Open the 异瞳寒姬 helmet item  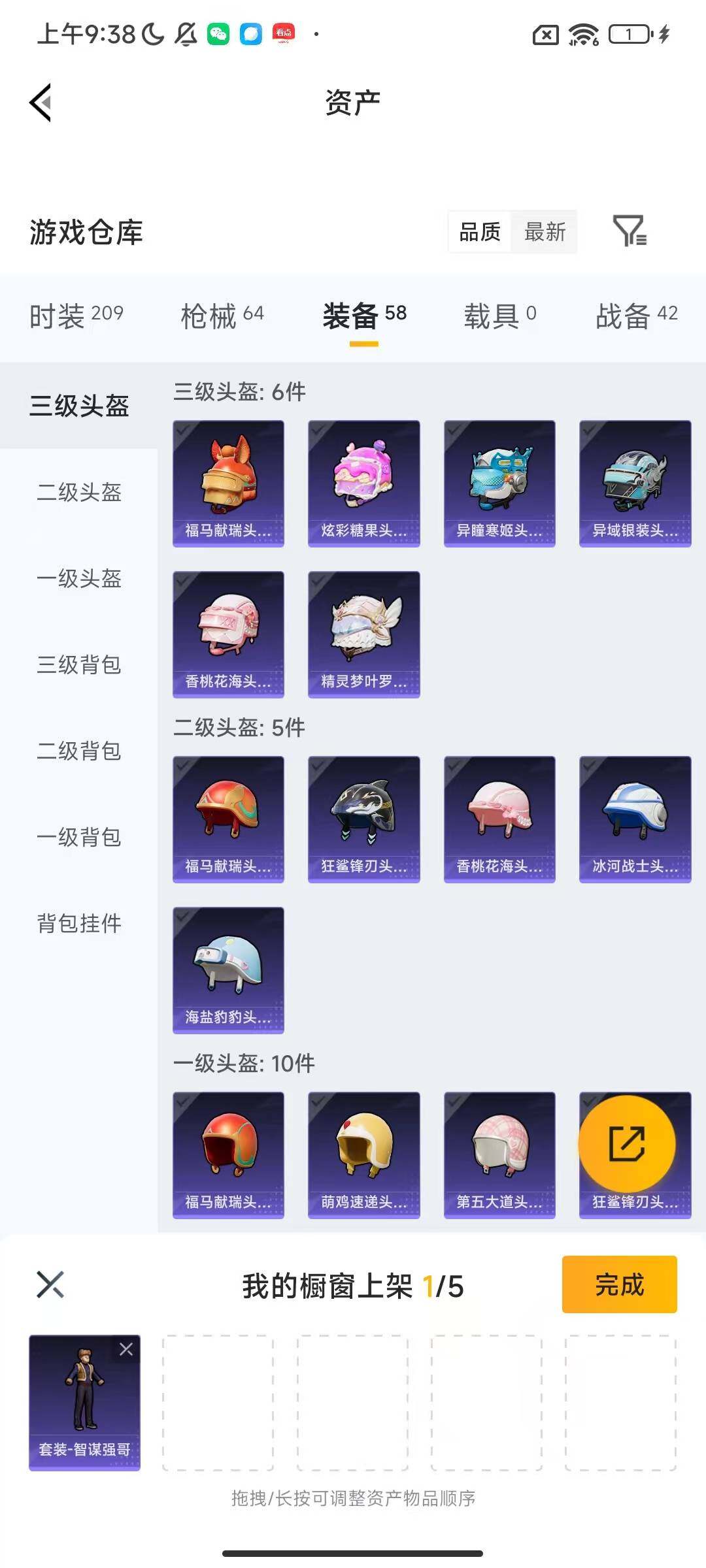click(x=499, y=482)
